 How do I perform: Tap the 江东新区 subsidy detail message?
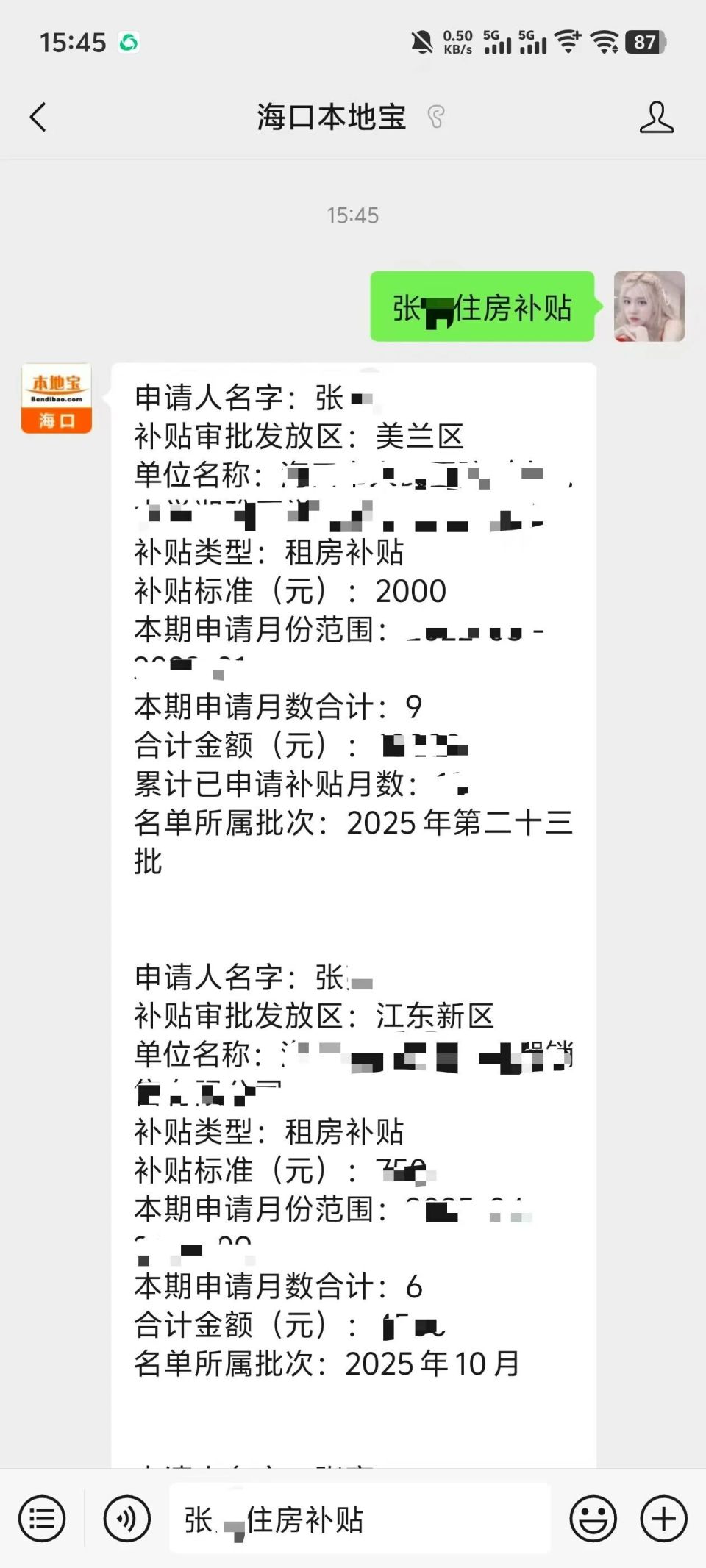pyautogui.click(x=353, y=1176)
